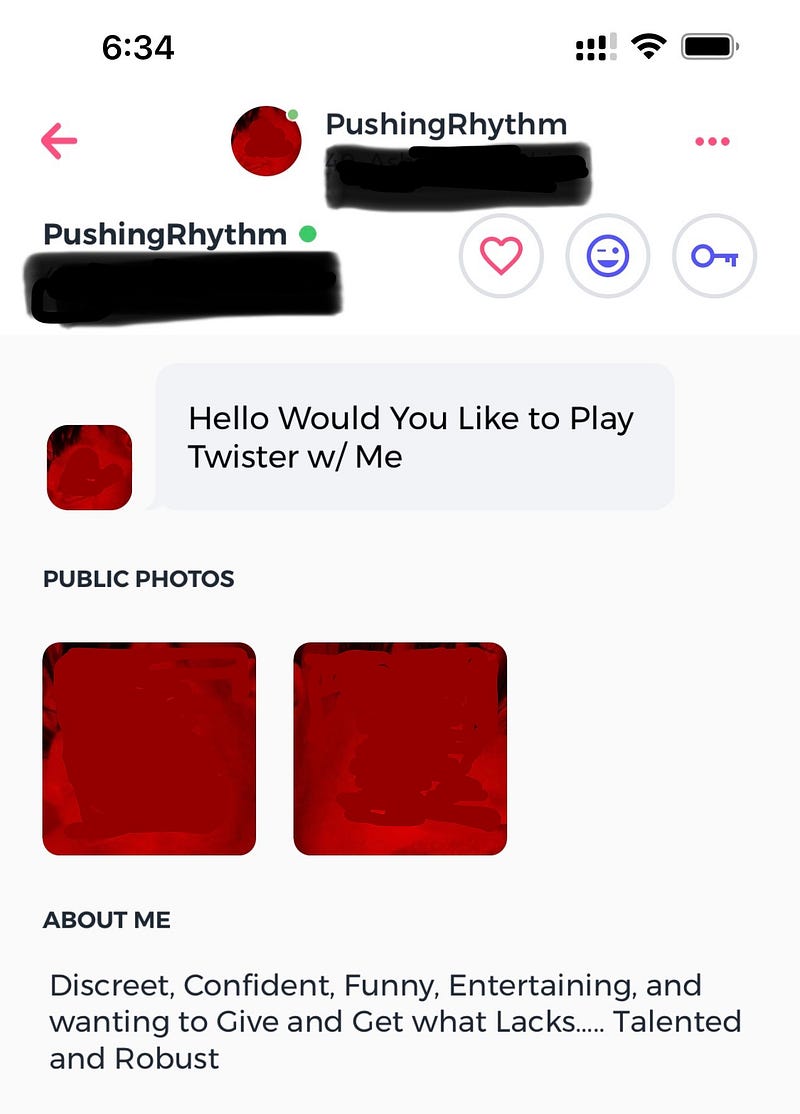Open the second public photo
The height and width of the screenshot is (1114, 800).
[400, 748]
